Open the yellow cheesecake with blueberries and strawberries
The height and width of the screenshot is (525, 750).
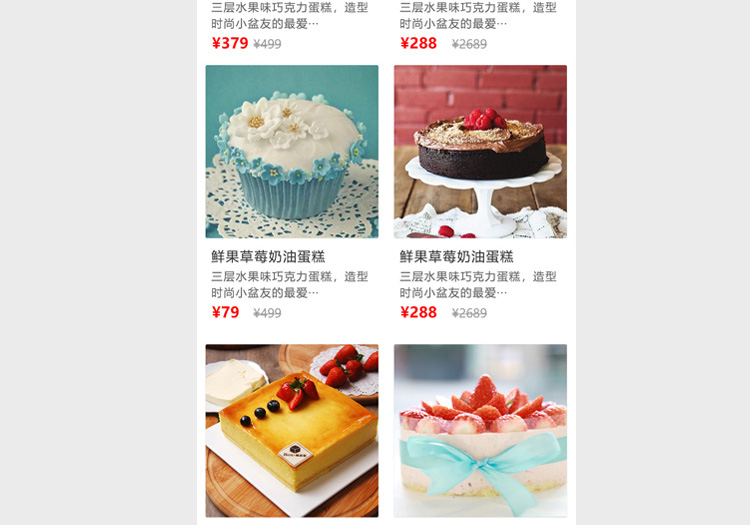click(292, 430)
